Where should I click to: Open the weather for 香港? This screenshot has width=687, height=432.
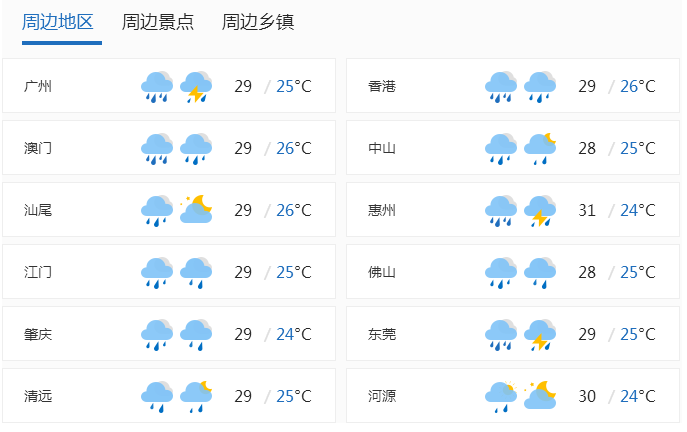pos(382,87)
